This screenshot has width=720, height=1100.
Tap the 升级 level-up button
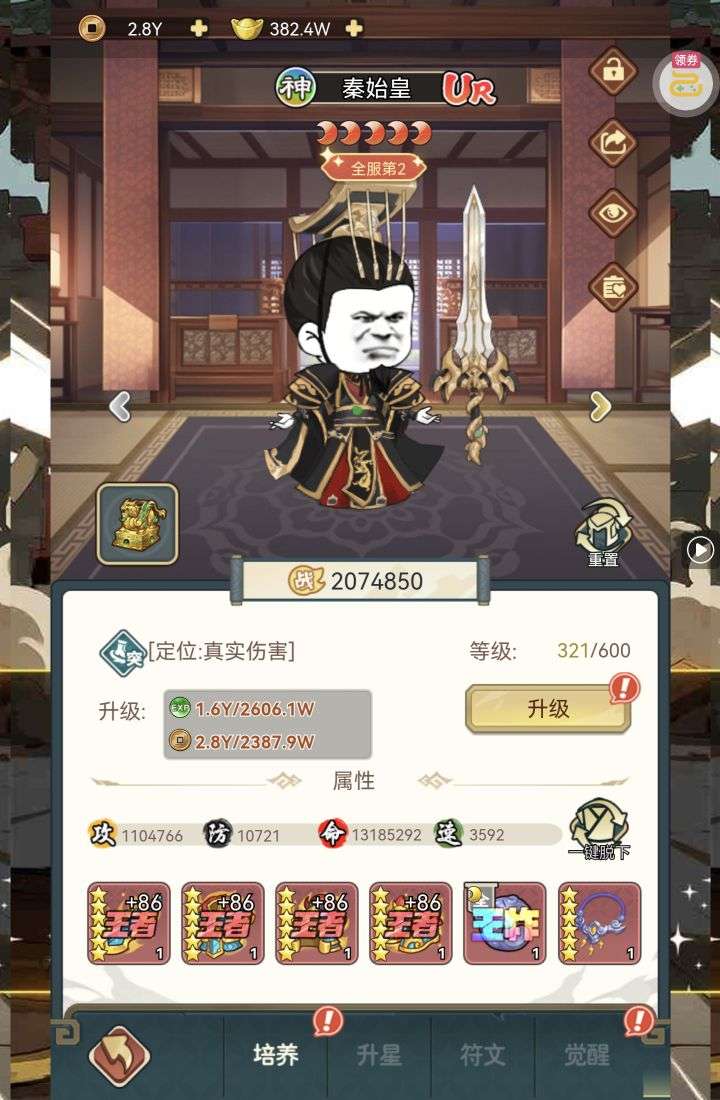pyautogui.click(x=548, y=709)
